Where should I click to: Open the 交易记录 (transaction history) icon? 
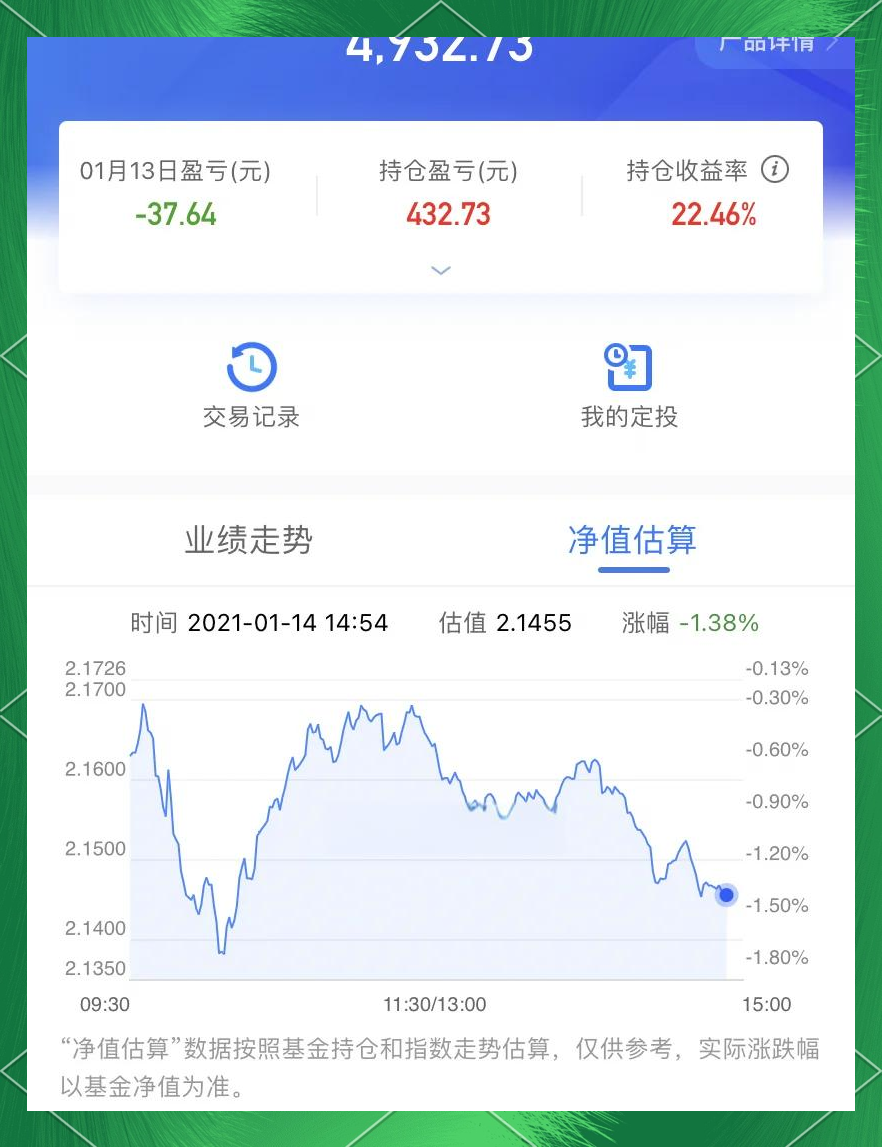point(250,388)
